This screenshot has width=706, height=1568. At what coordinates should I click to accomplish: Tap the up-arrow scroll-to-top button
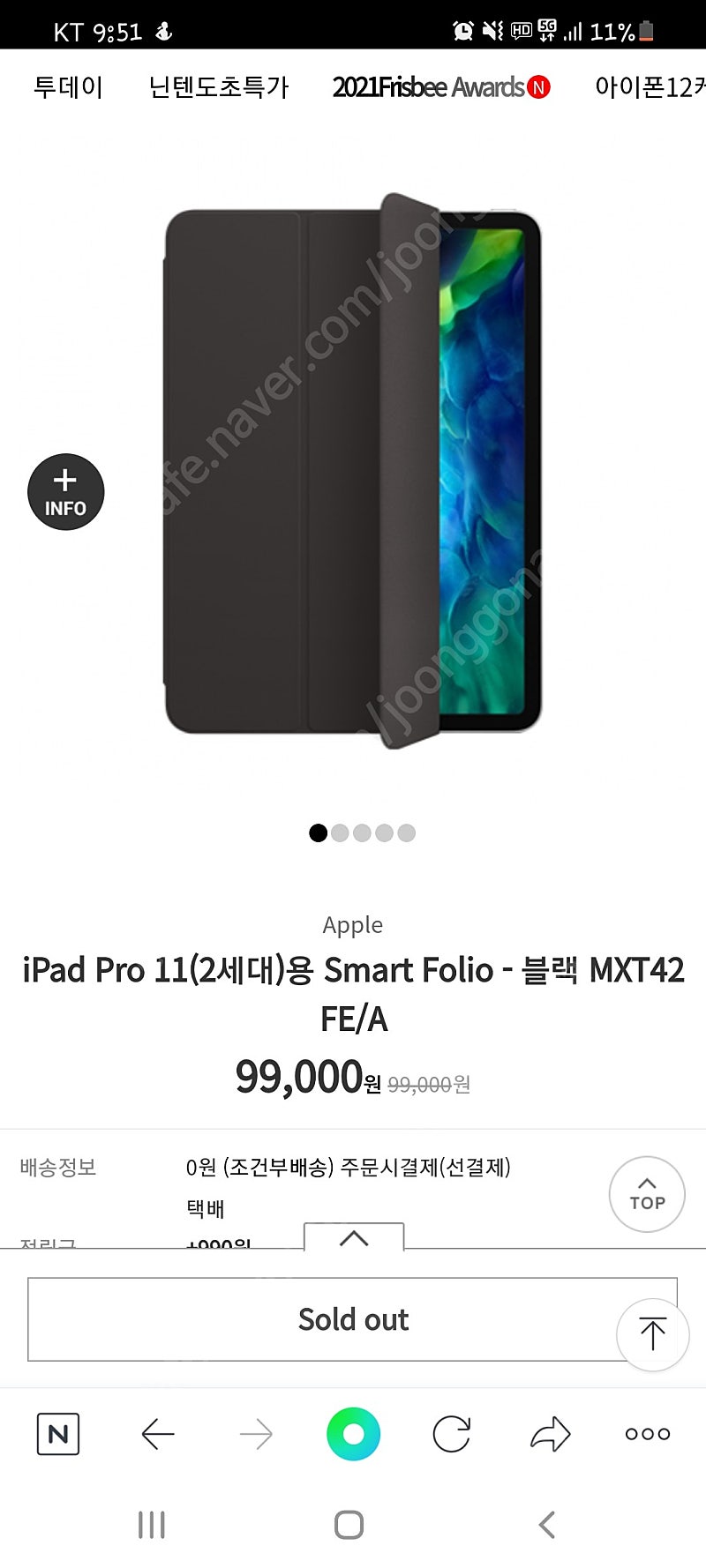click(652, 1333)
